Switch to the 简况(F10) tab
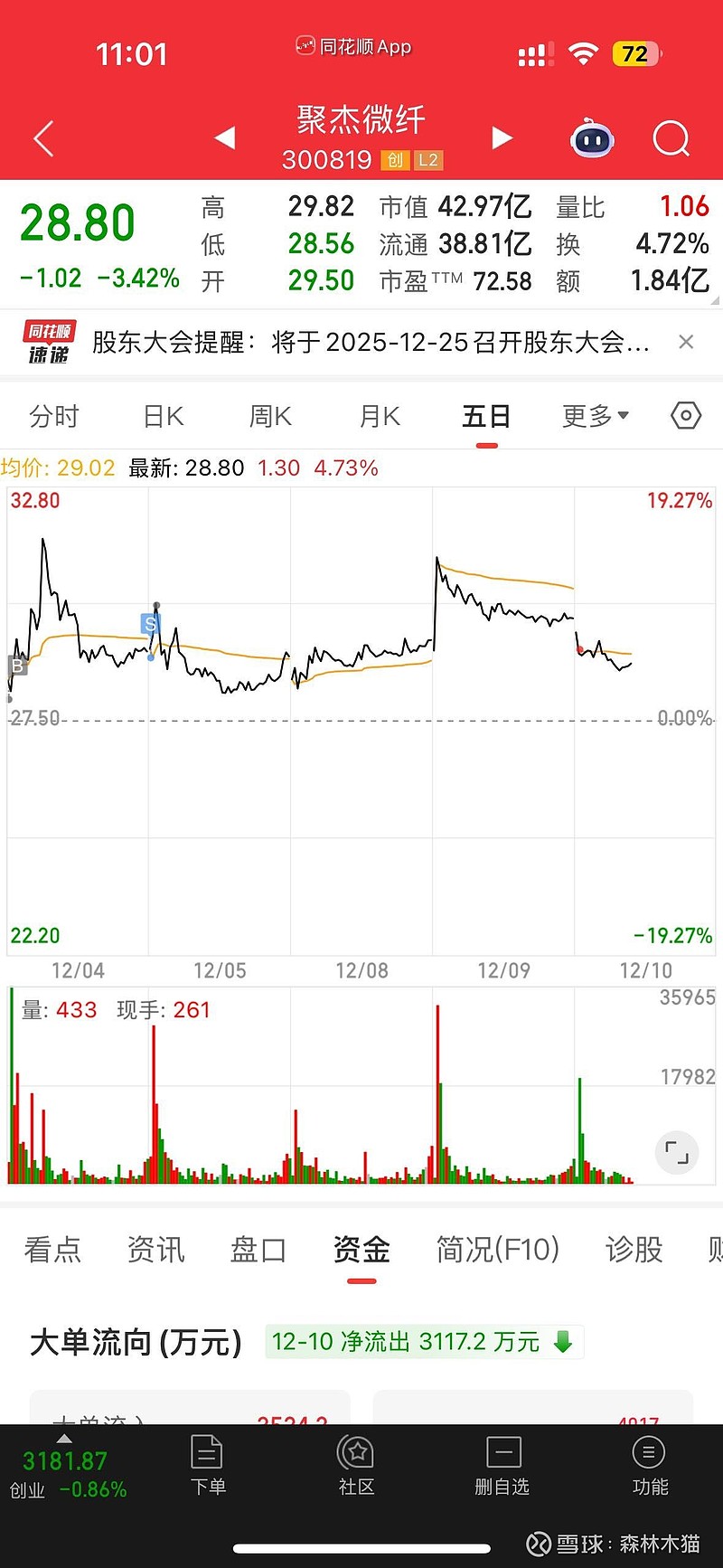This screenshot has height=1568, width=723. (x=497, y=1250)
